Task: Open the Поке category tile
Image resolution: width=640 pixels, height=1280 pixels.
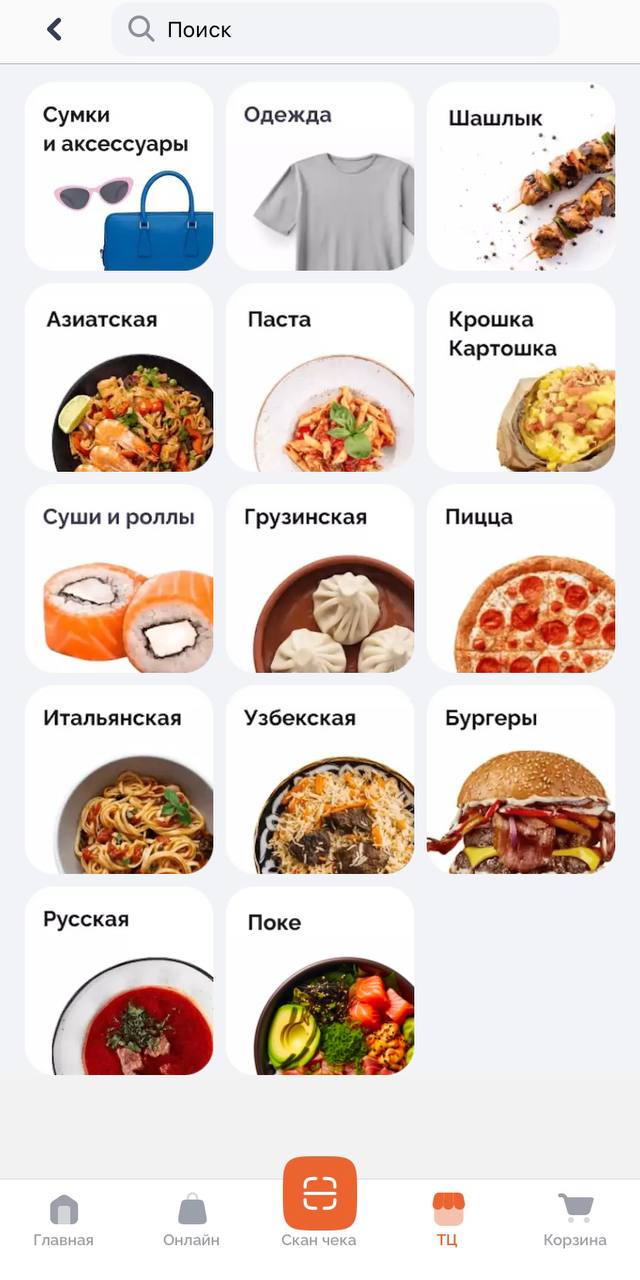Action: 320,980
